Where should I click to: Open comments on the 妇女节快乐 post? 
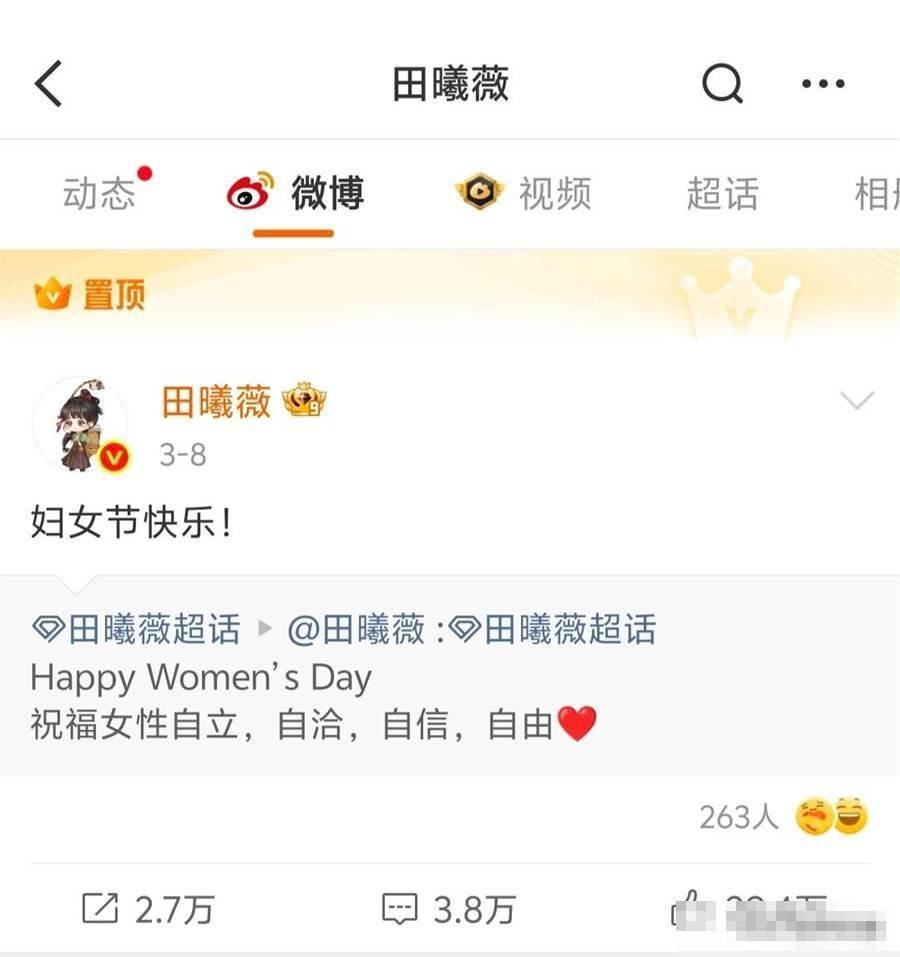(449, 909)
